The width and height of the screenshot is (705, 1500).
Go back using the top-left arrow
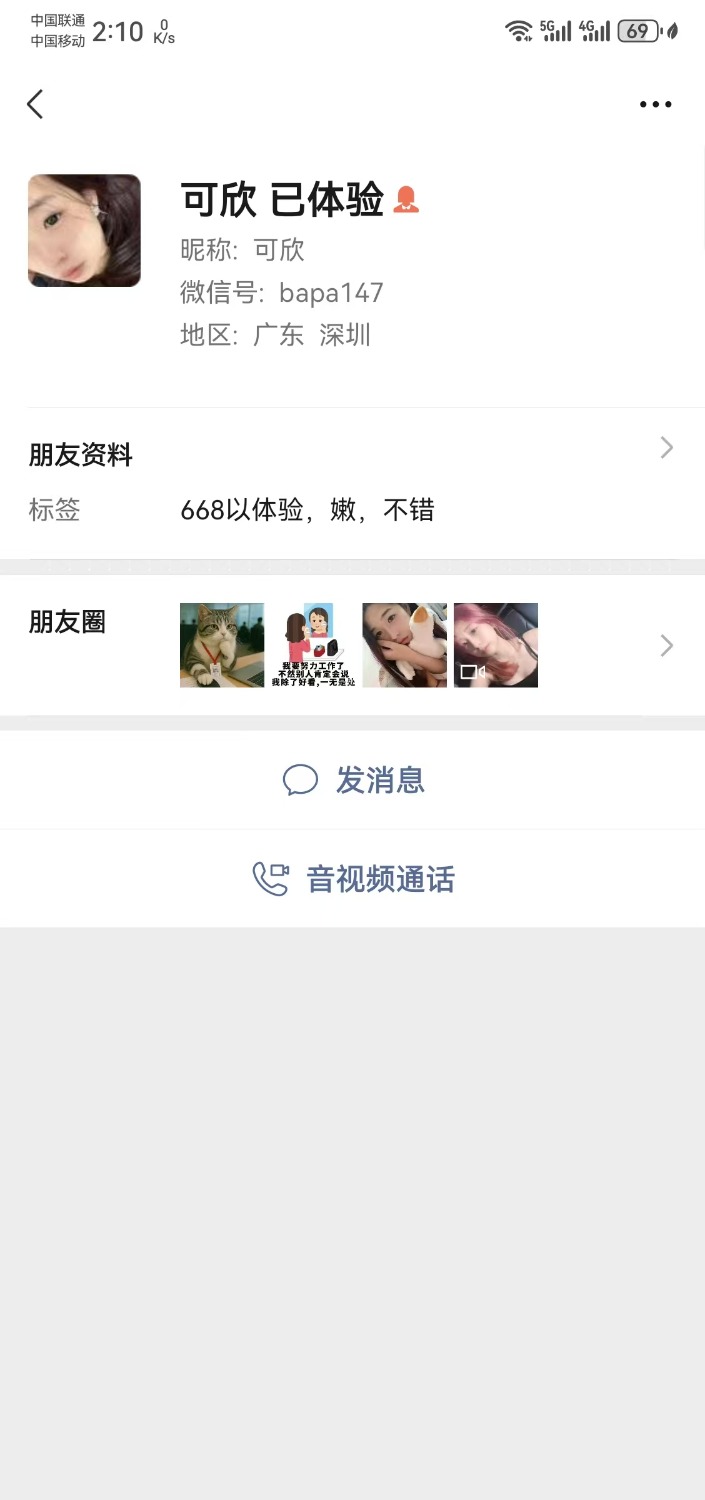36,104
